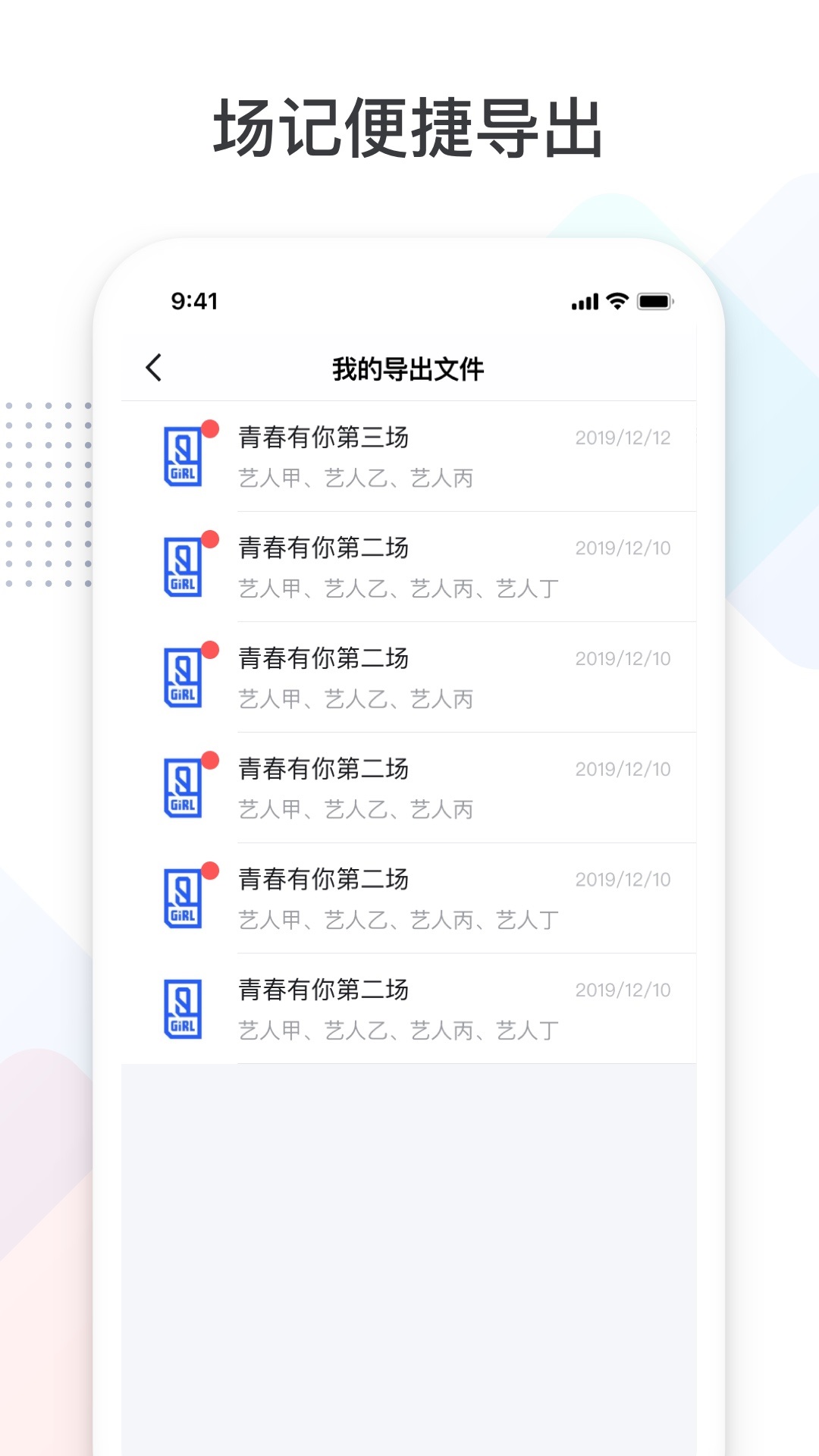Tap the red unread badge on the fifth file
819x1456 pixels.
click(209, 871)
